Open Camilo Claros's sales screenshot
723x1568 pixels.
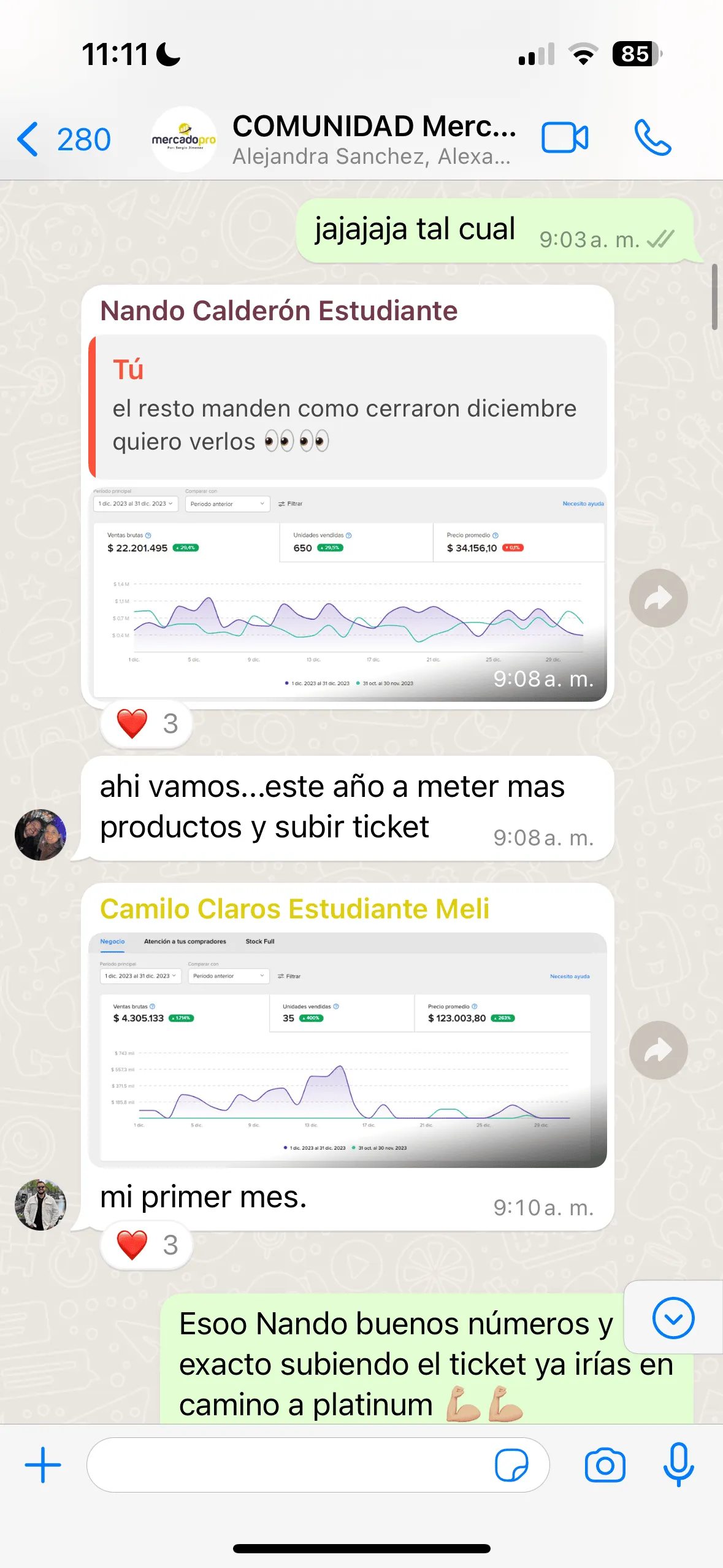[348, 1050]
